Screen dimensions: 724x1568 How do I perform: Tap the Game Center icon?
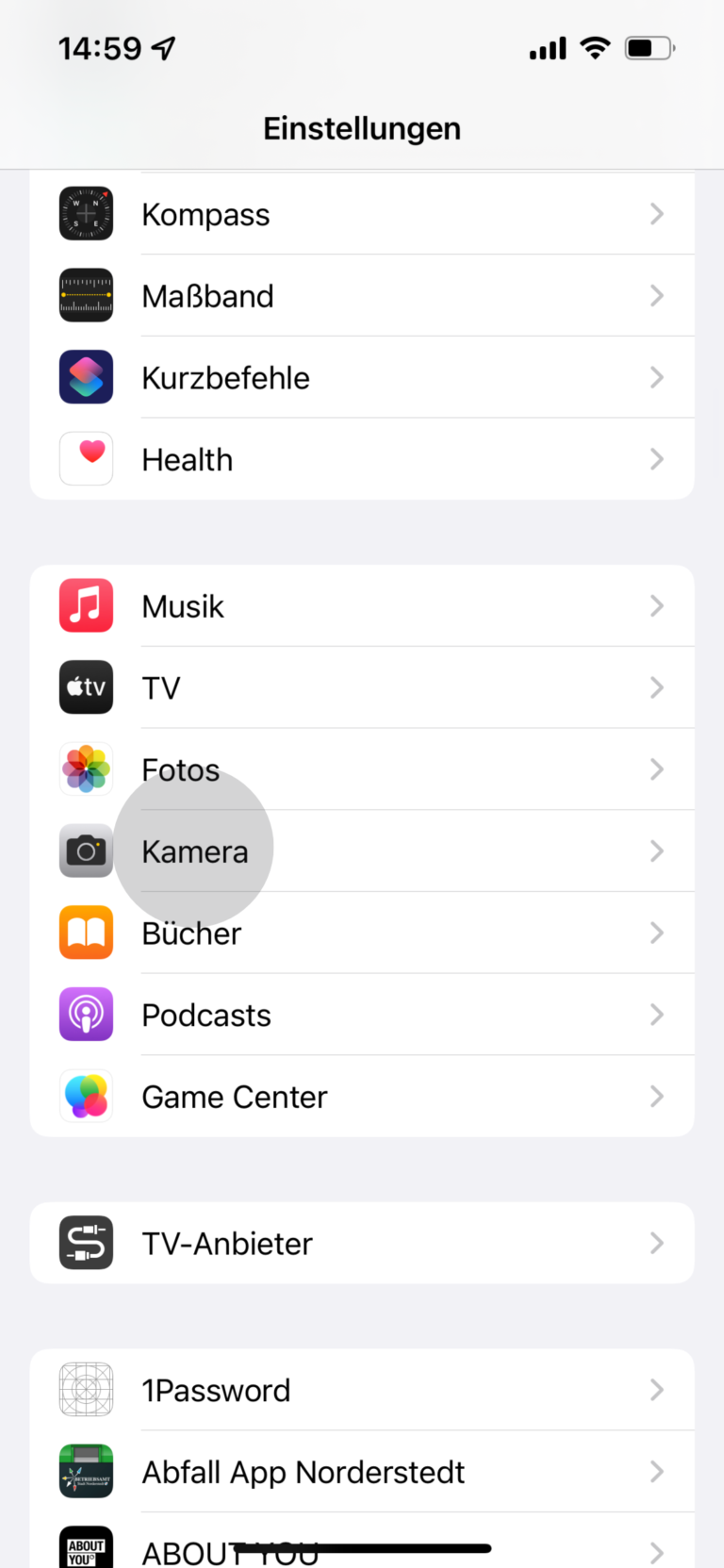(x=86, y=1096)
